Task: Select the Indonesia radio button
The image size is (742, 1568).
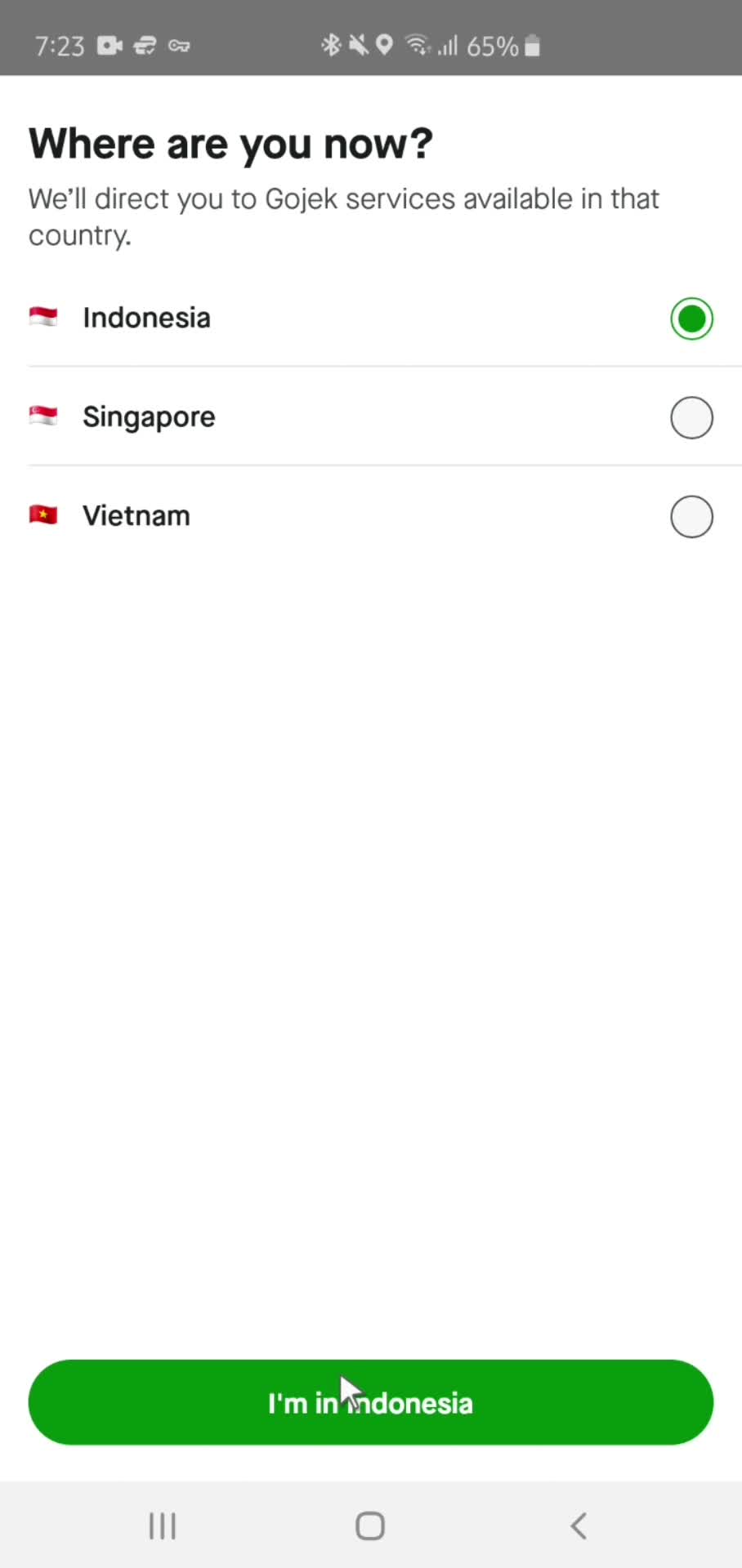Action: pos(691,318)
